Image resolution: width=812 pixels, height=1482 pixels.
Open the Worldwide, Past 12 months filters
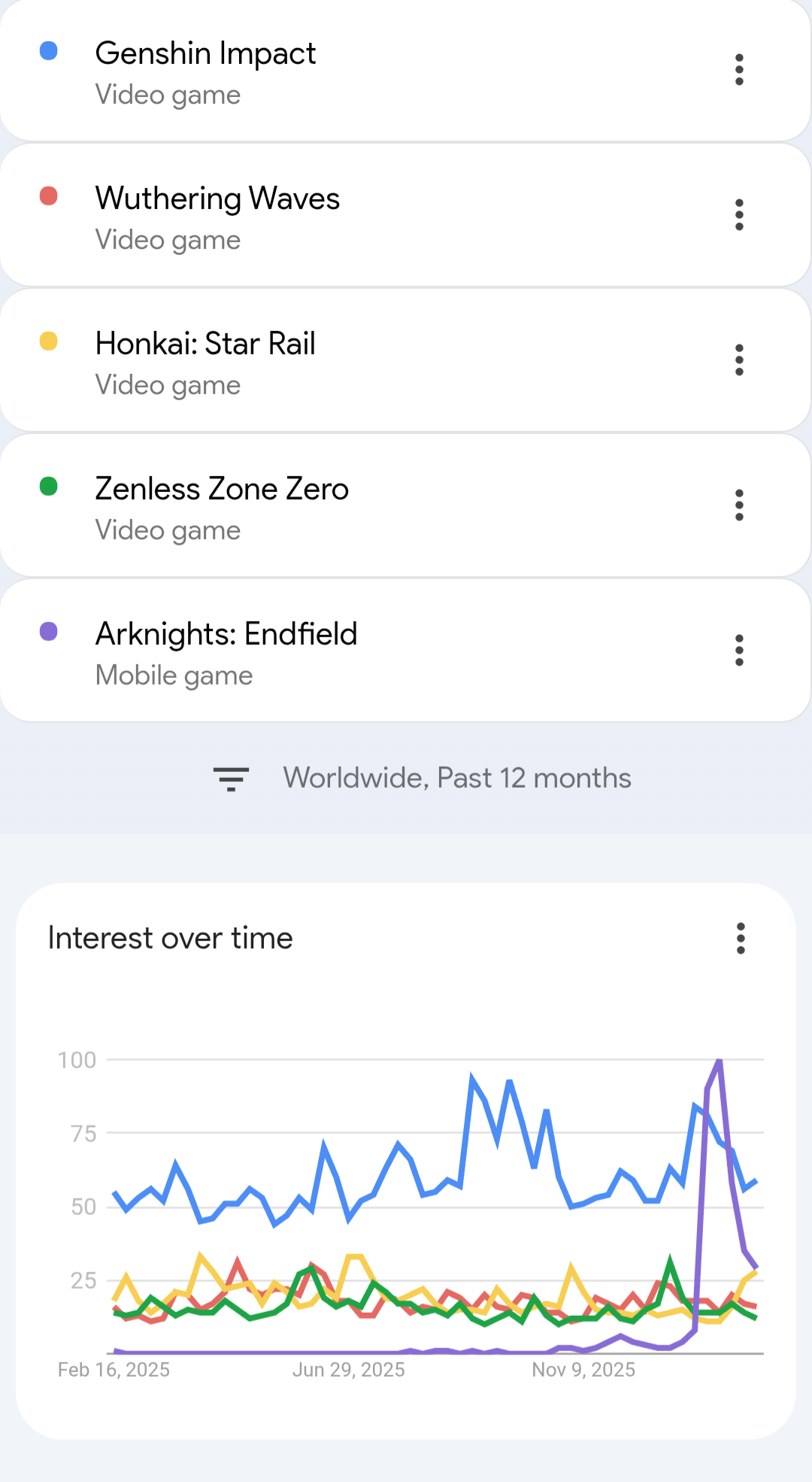tap(423, 779)
